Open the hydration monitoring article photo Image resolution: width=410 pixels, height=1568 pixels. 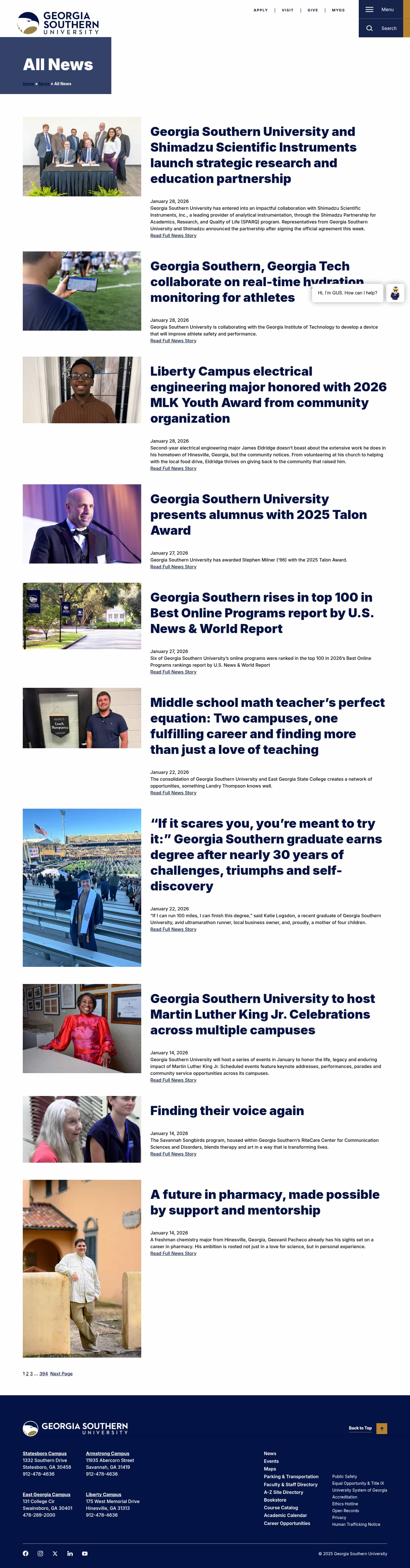pos(81,291)
